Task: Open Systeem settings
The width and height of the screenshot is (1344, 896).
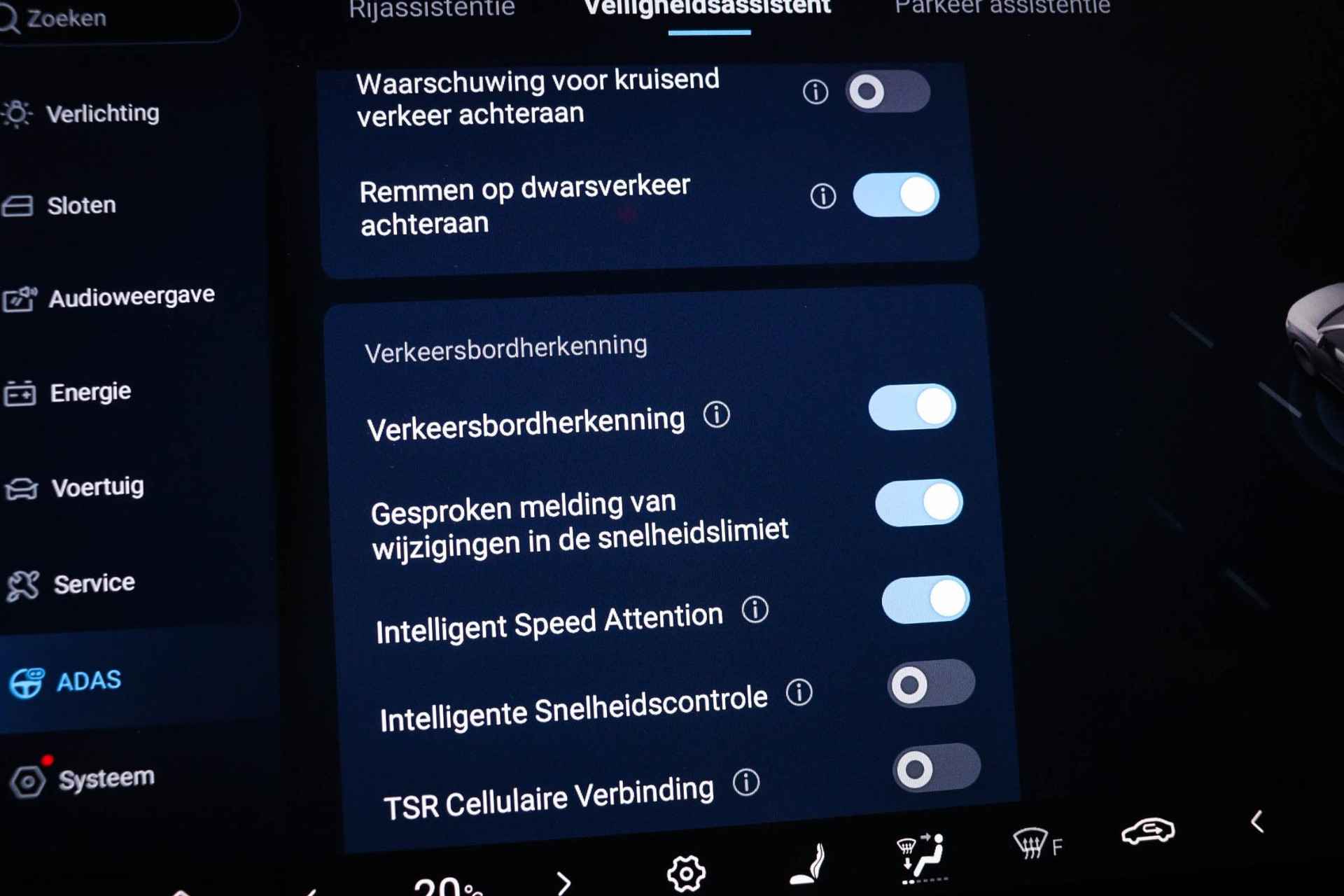Action: 105,778
